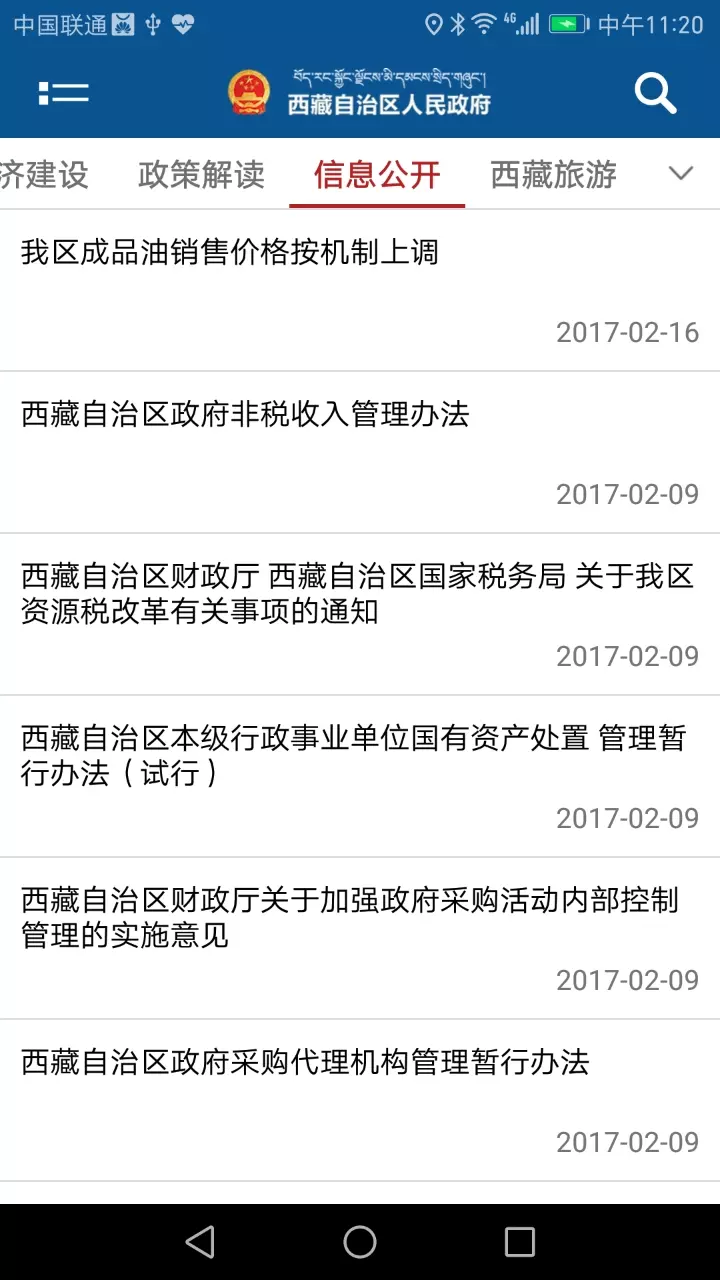Screen dimensions: 720x1280
Task: Tap the system back button
Action: 200,1242
